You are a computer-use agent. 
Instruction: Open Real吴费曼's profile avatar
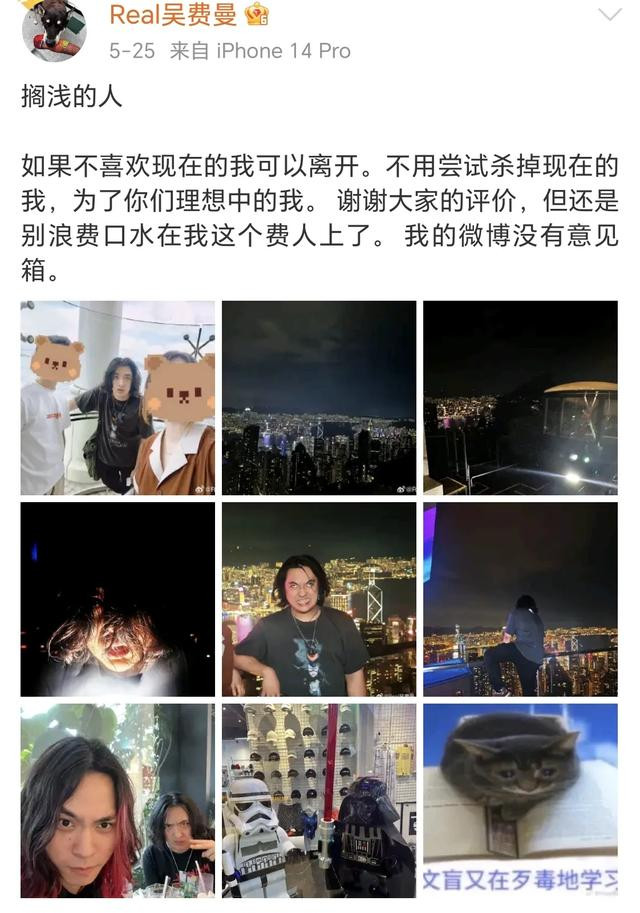54,28
